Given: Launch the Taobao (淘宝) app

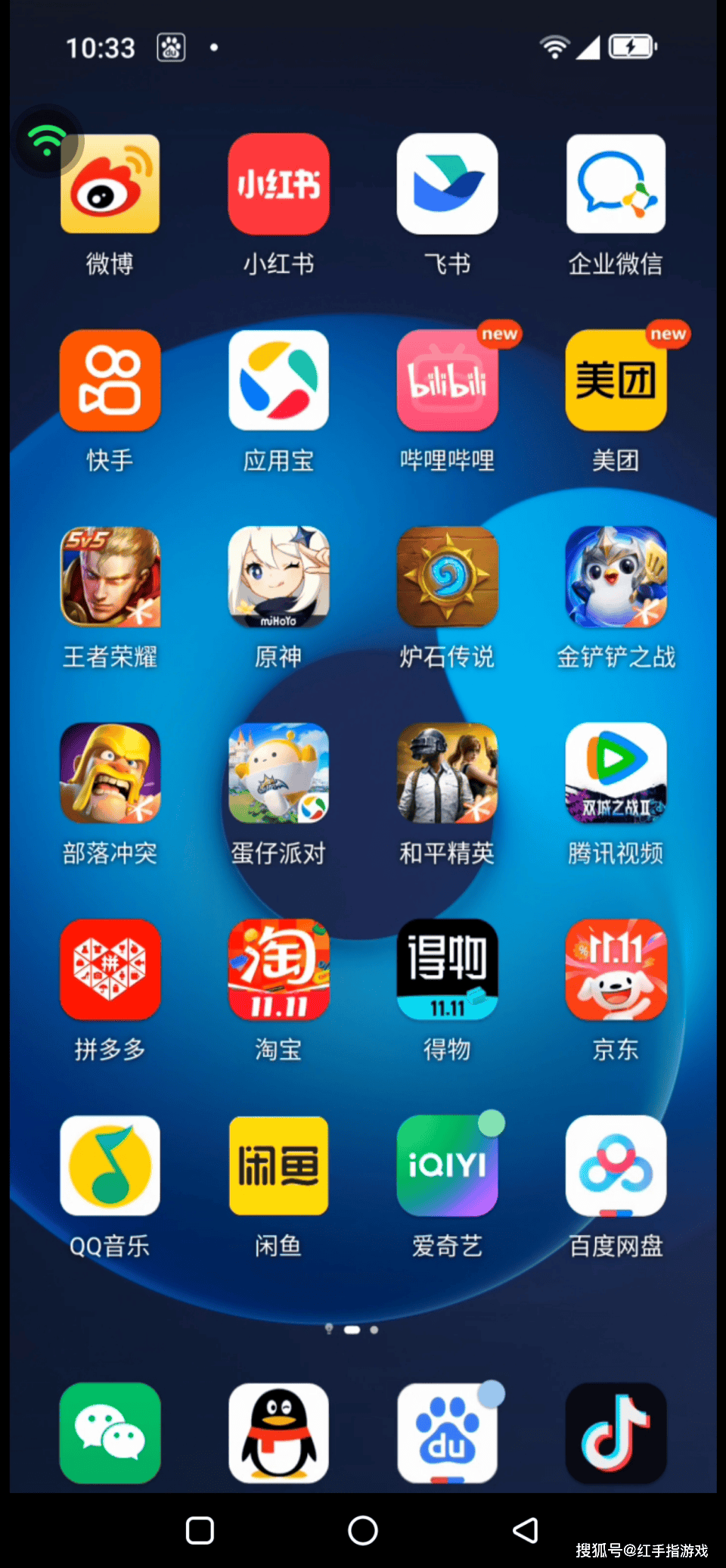Looking at the screenshot, I should coord(278,969).
